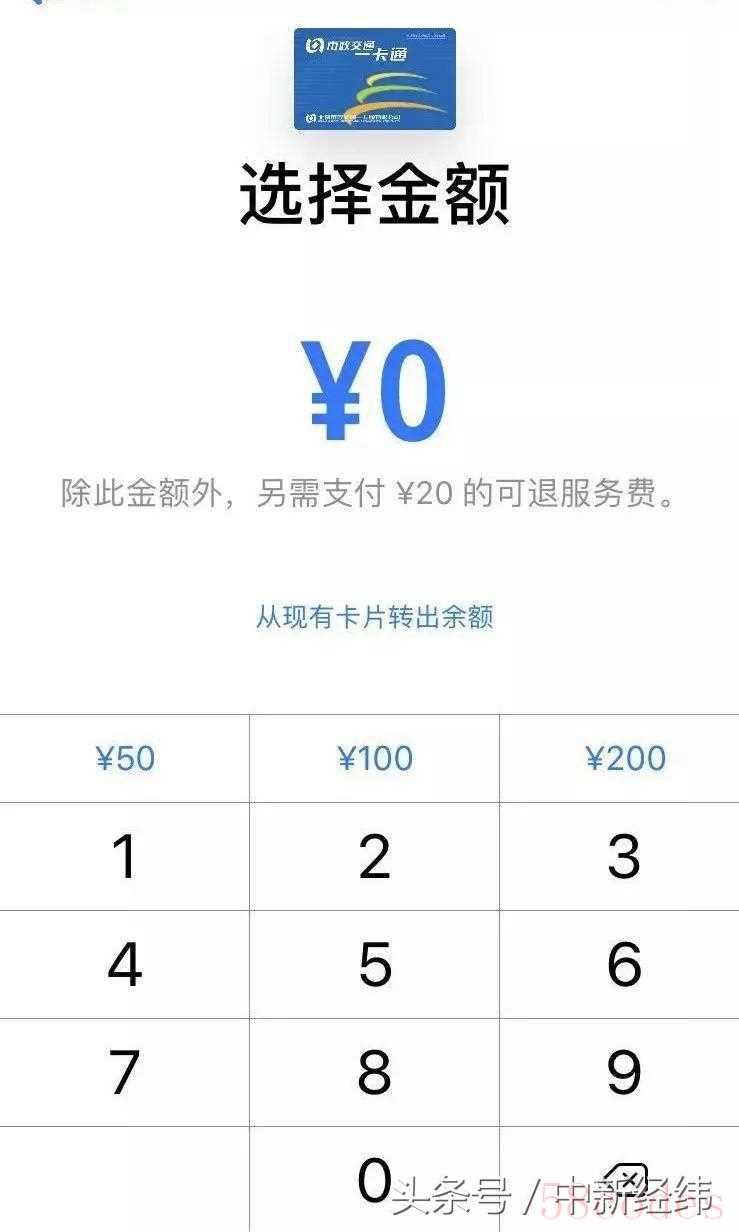739x1232 pixels.
Task: Tap the 0 key
Action: coord(374,1180)
